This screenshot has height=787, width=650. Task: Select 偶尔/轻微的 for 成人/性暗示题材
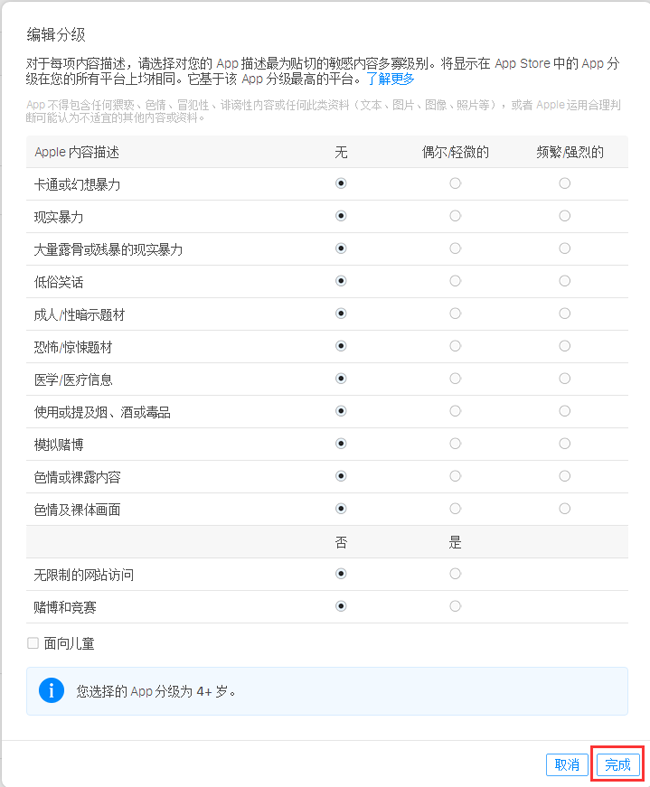point(455,313)
